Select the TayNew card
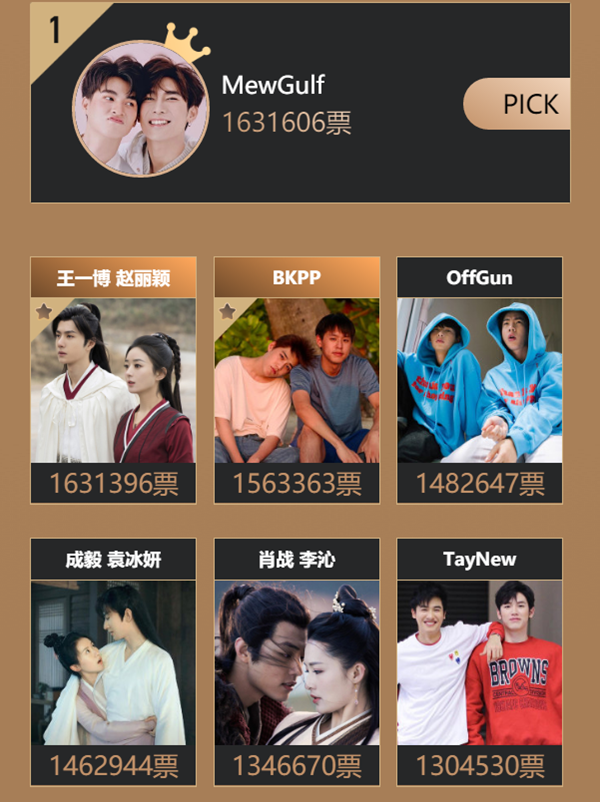Screen dimensions: 600x802 pyautogui.click(x=479, y=660)
